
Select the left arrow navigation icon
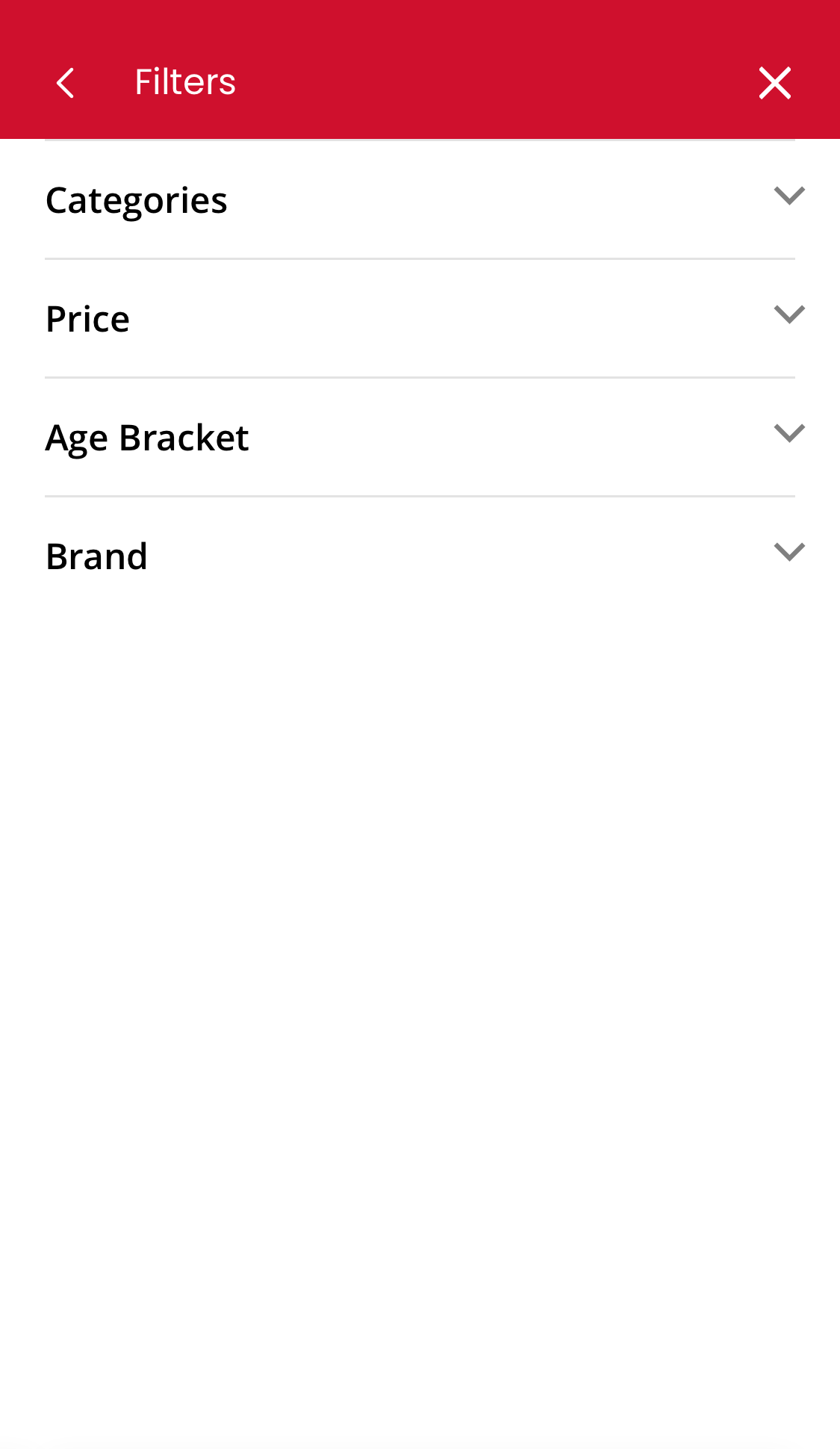point(66,82)
